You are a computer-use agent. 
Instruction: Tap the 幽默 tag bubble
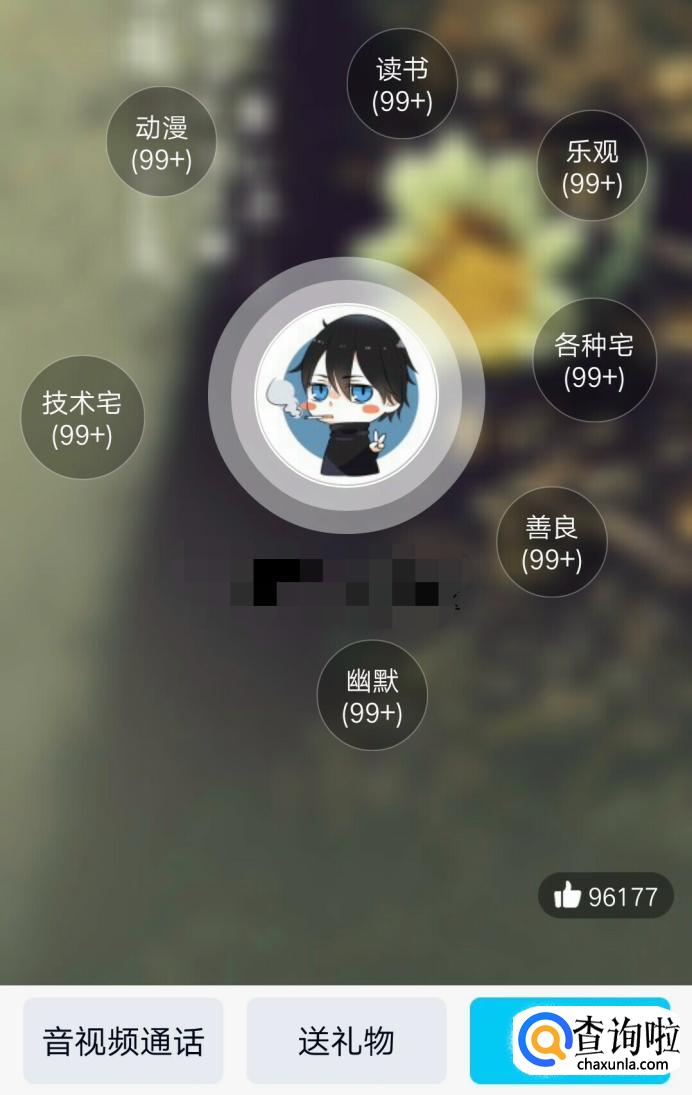point(372,696)
